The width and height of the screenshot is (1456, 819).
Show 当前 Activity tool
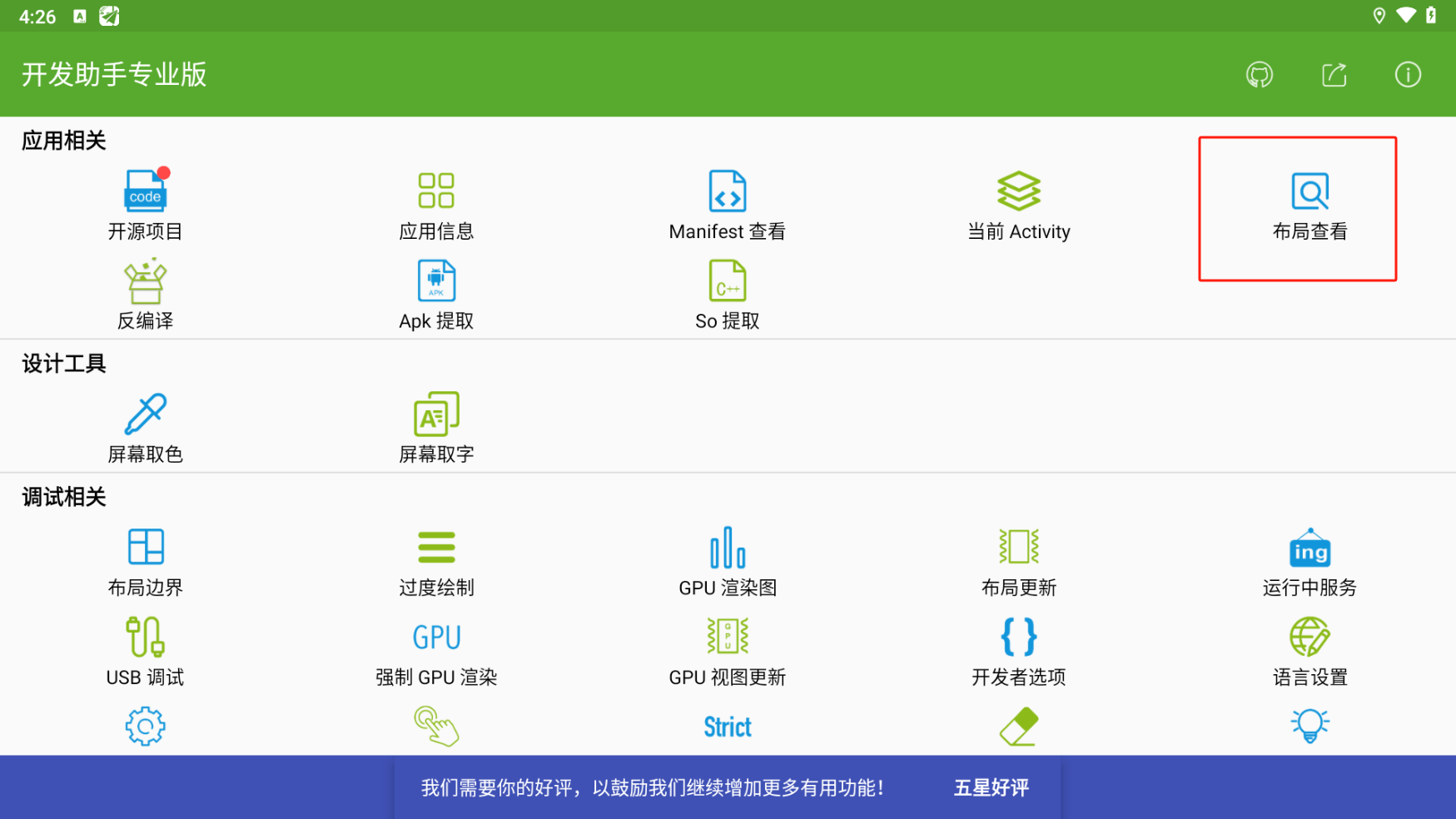(x=1018, y=205)
